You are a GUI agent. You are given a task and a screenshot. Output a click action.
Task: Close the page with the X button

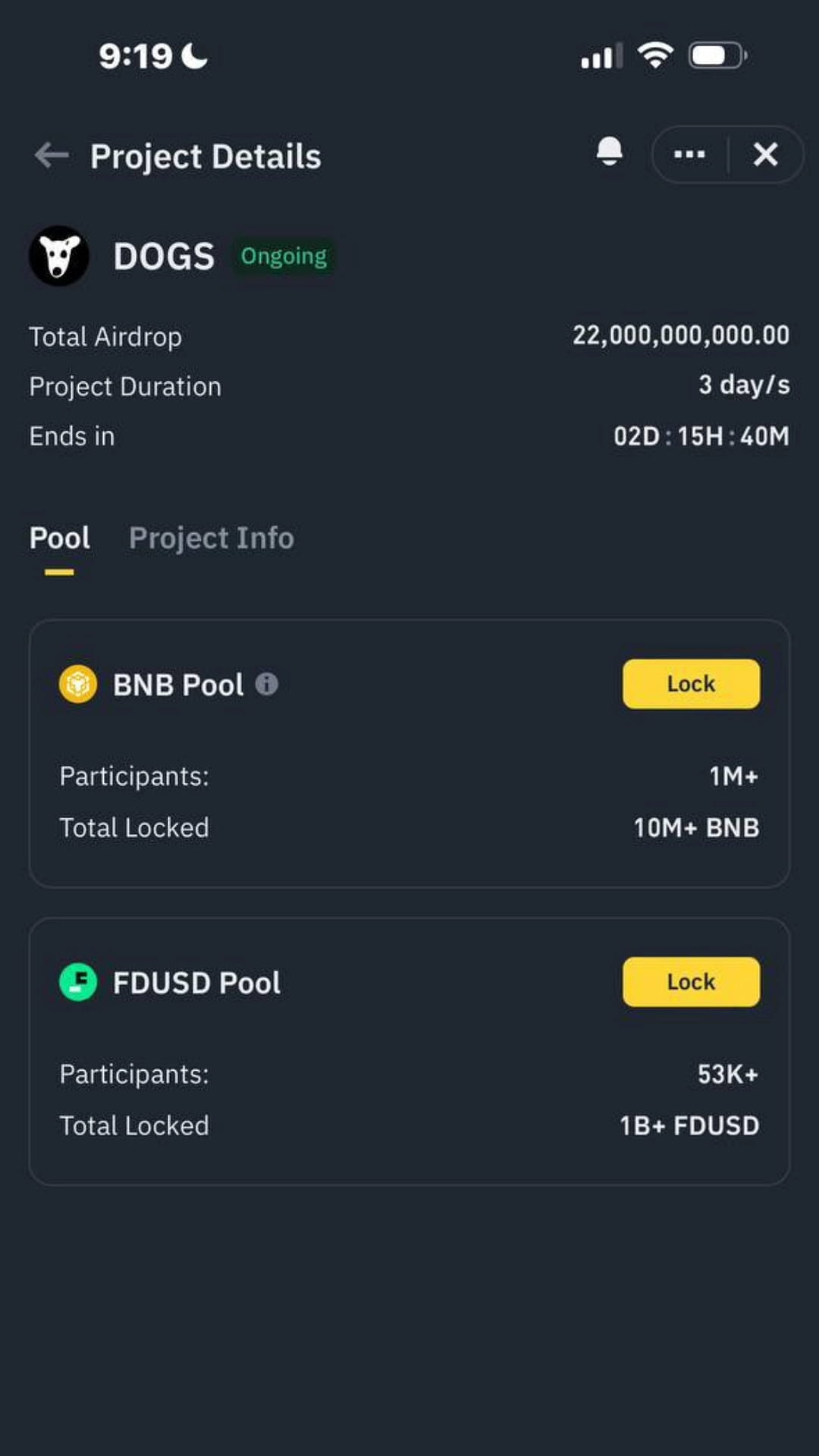pos(766,155)
